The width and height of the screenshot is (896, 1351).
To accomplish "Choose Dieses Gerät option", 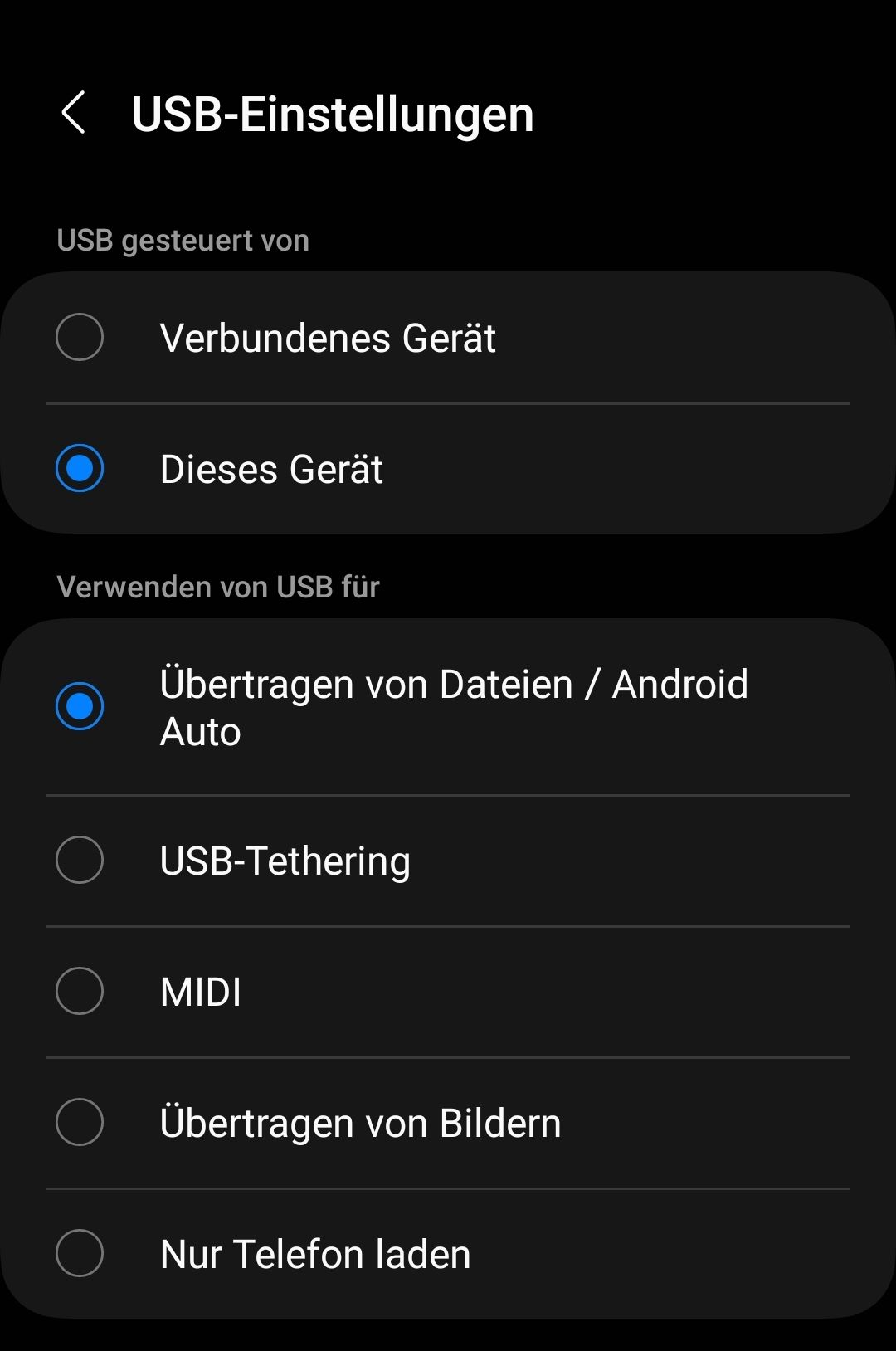I will 80,468.
